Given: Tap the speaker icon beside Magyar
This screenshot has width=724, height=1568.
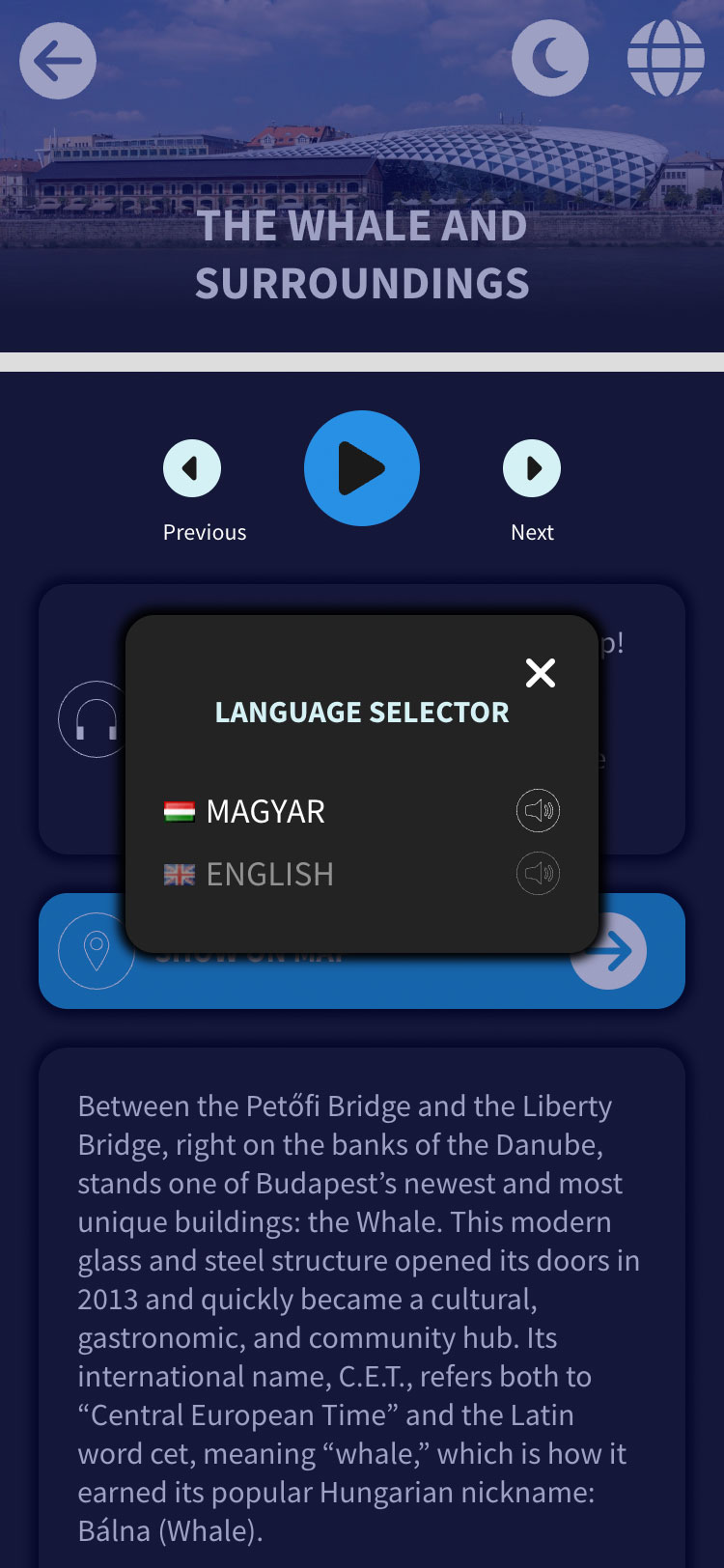Looking at the screenshot, I should 538,811.
